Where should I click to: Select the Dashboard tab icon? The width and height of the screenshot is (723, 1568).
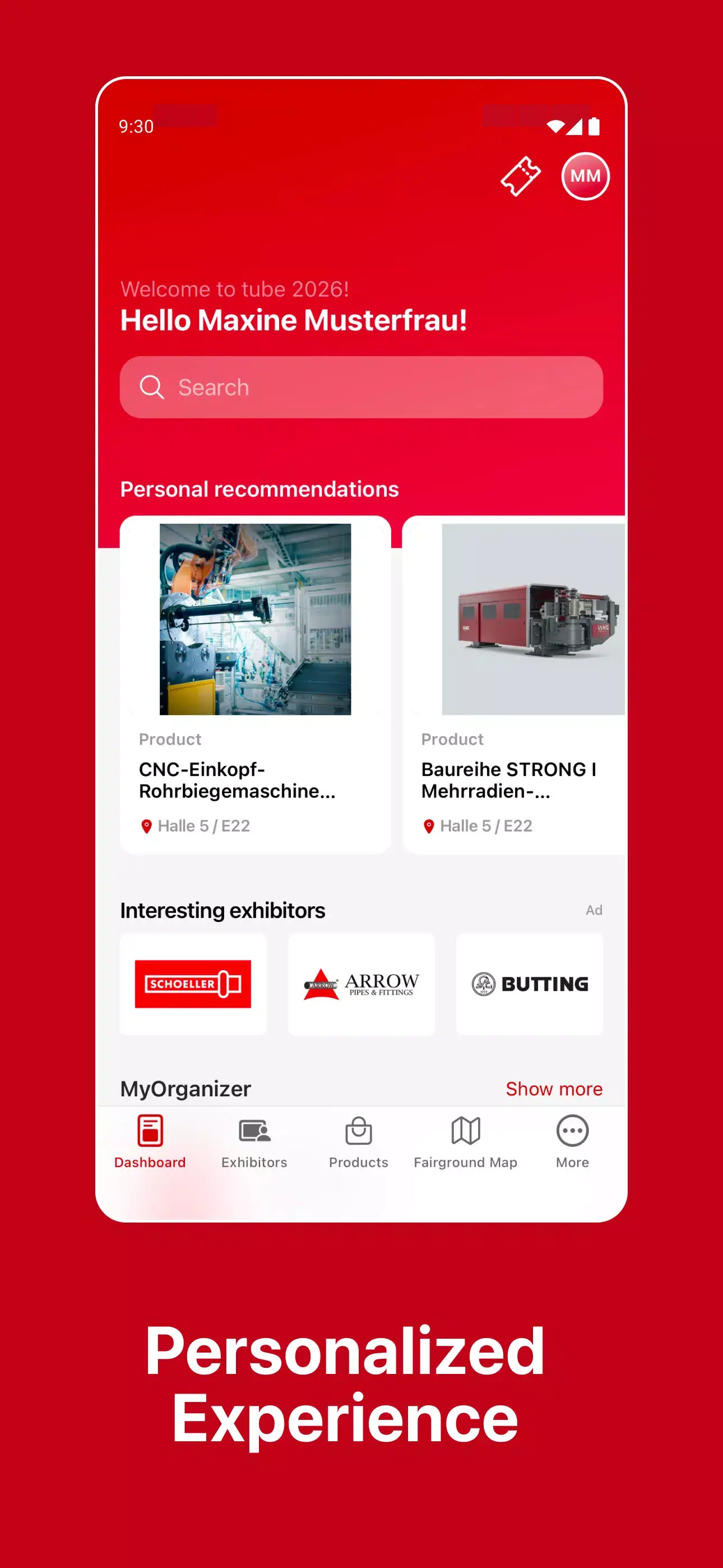[150, 1132]
